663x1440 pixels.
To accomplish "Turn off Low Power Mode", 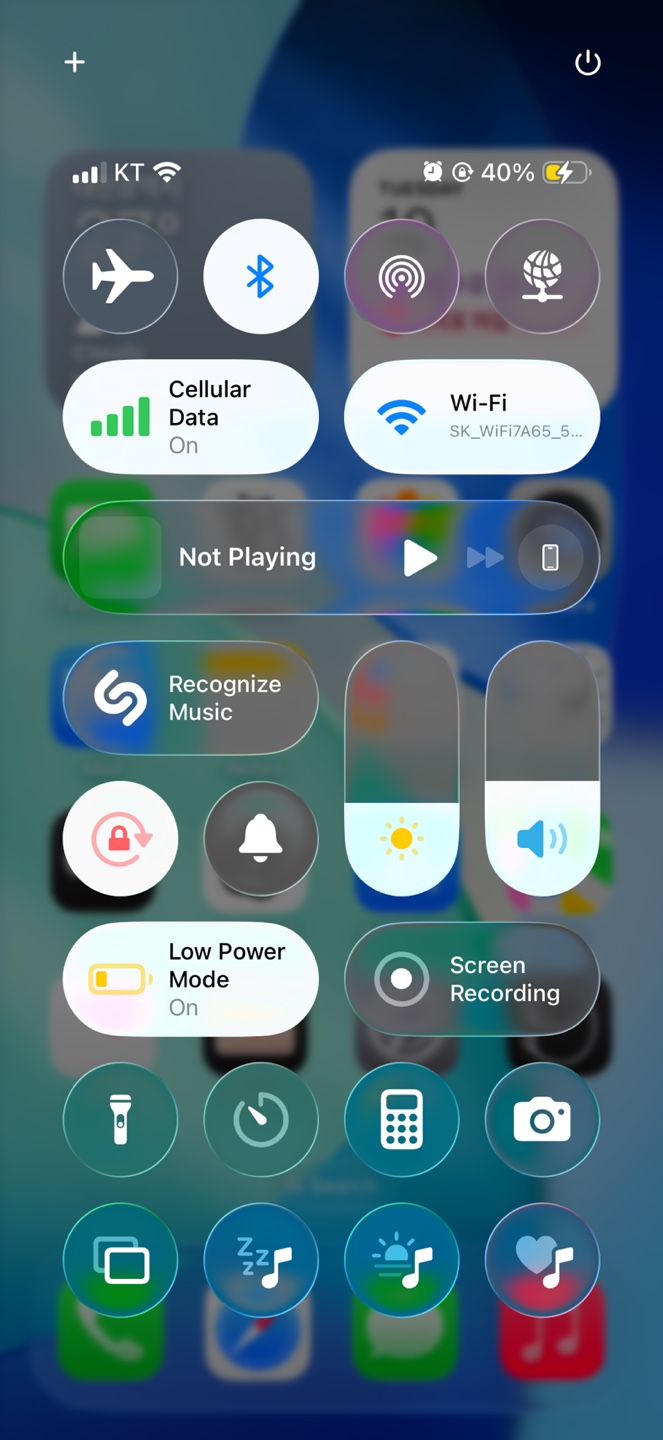I will (x=190, y=979).
